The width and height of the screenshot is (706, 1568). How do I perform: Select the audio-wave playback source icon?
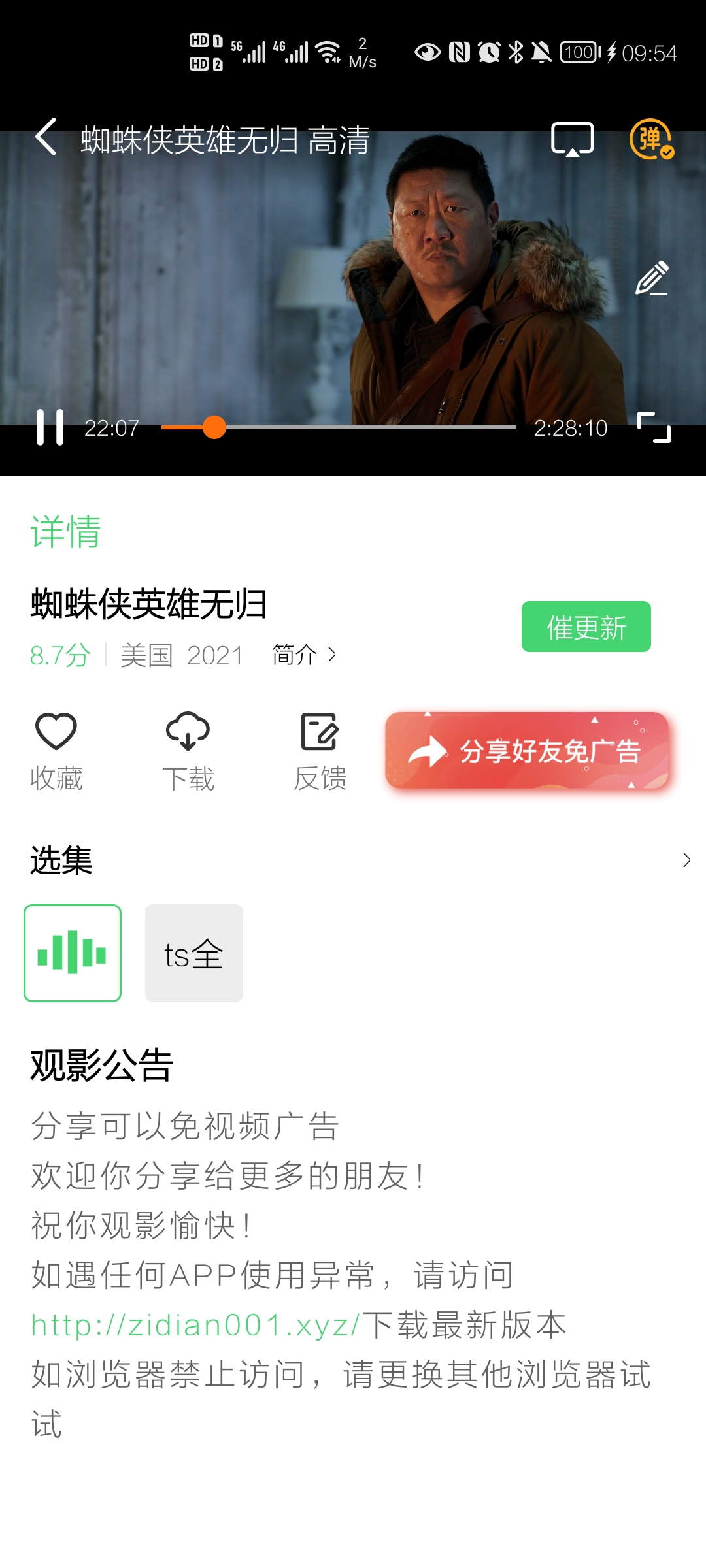(72, 953)
